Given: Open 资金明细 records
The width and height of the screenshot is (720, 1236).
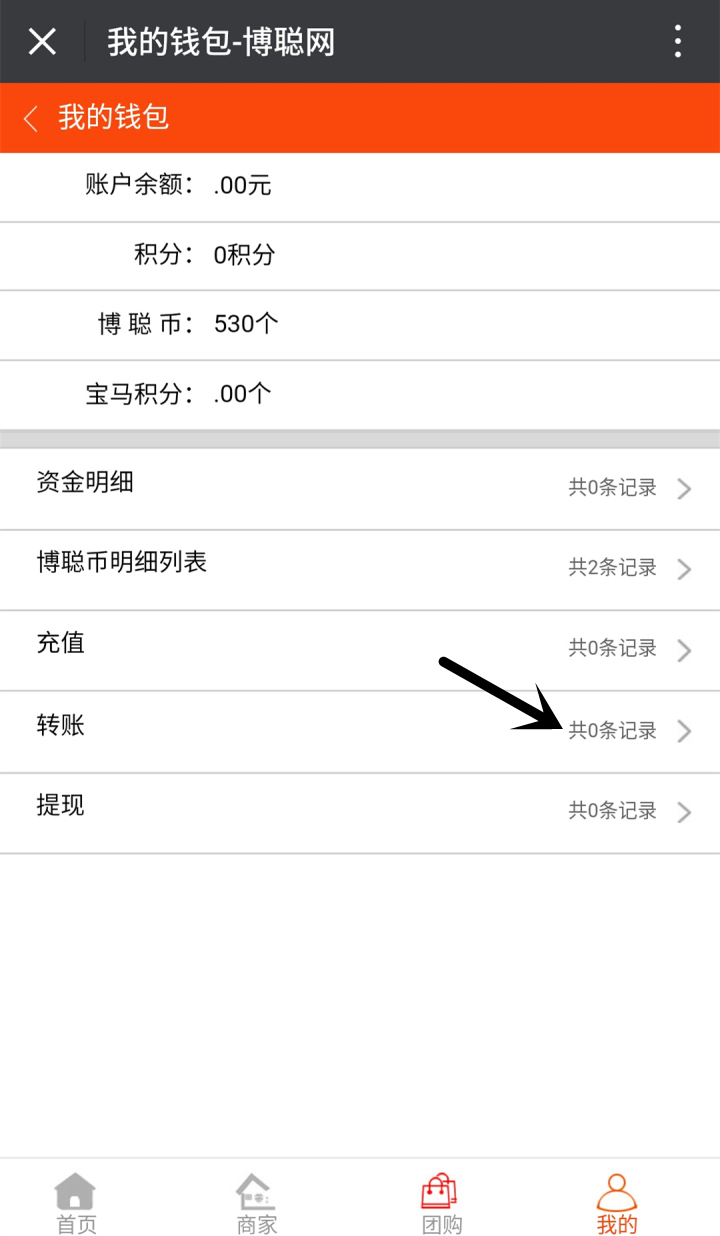Looking at the screenshot, I should tap(360, 489).
